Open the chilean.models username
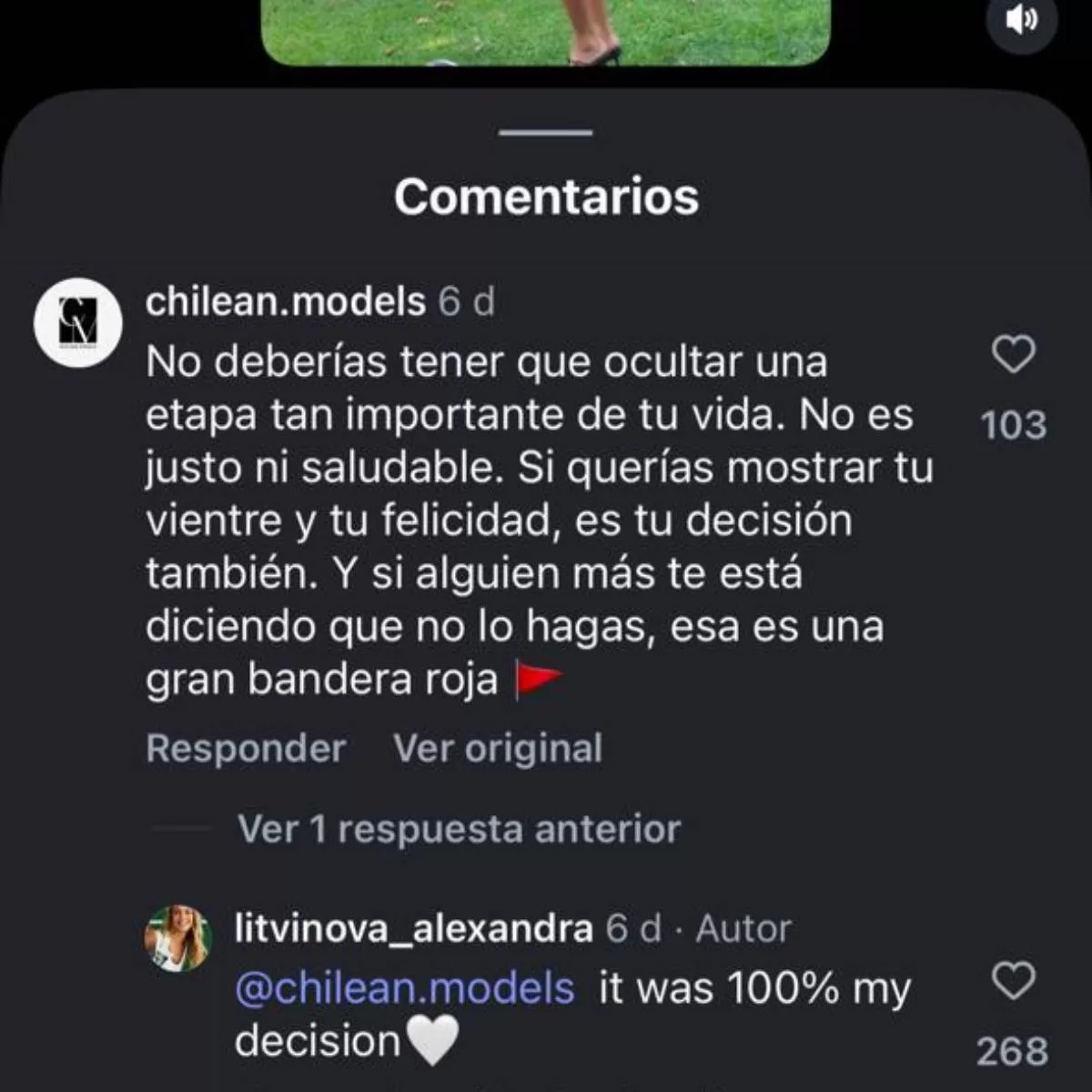Viewport: 1092px width, 1092px height. pyautogui.click(x=286, y=302)
